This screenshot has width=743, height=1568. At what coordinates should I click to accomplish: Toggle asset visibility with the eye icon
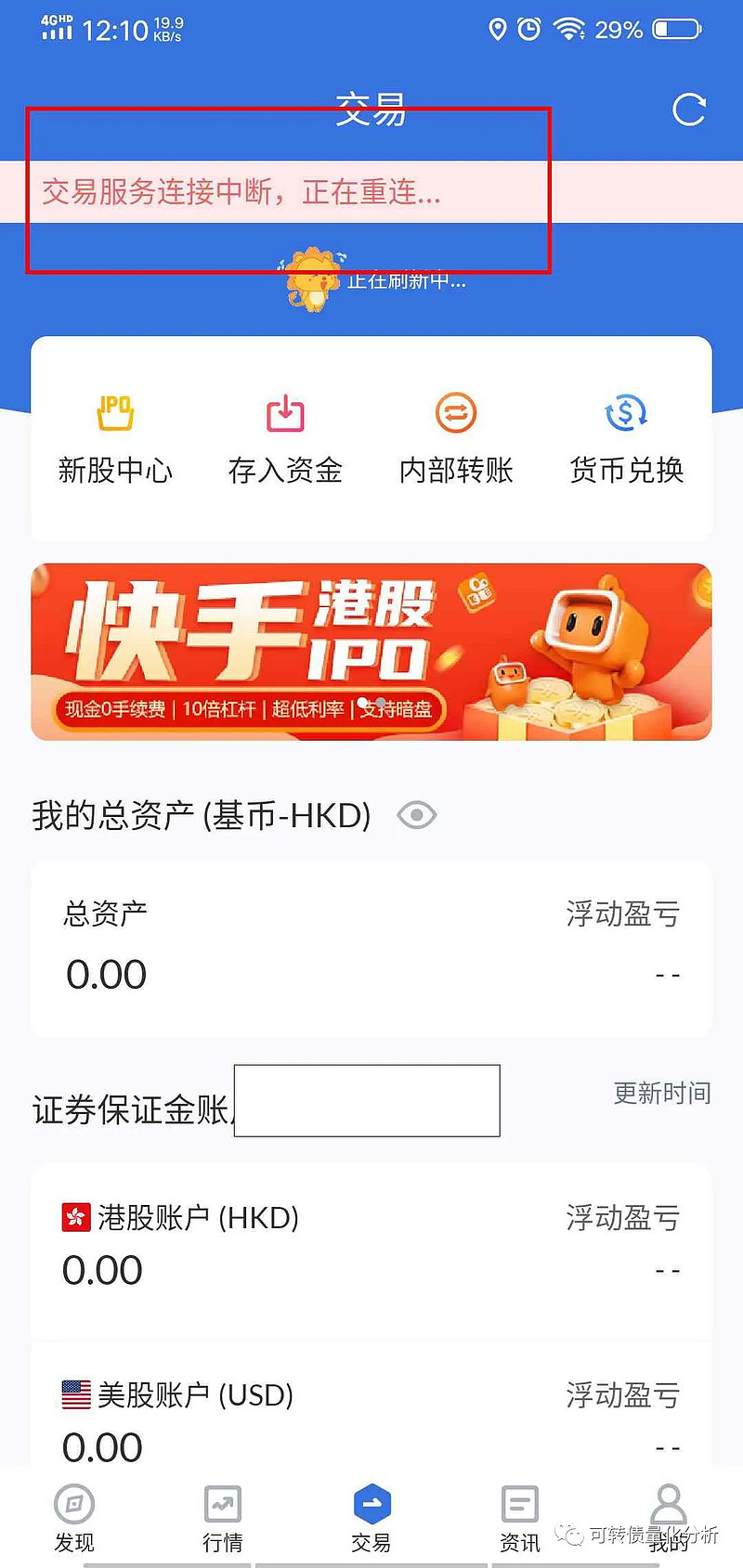[x=416, y=814]
